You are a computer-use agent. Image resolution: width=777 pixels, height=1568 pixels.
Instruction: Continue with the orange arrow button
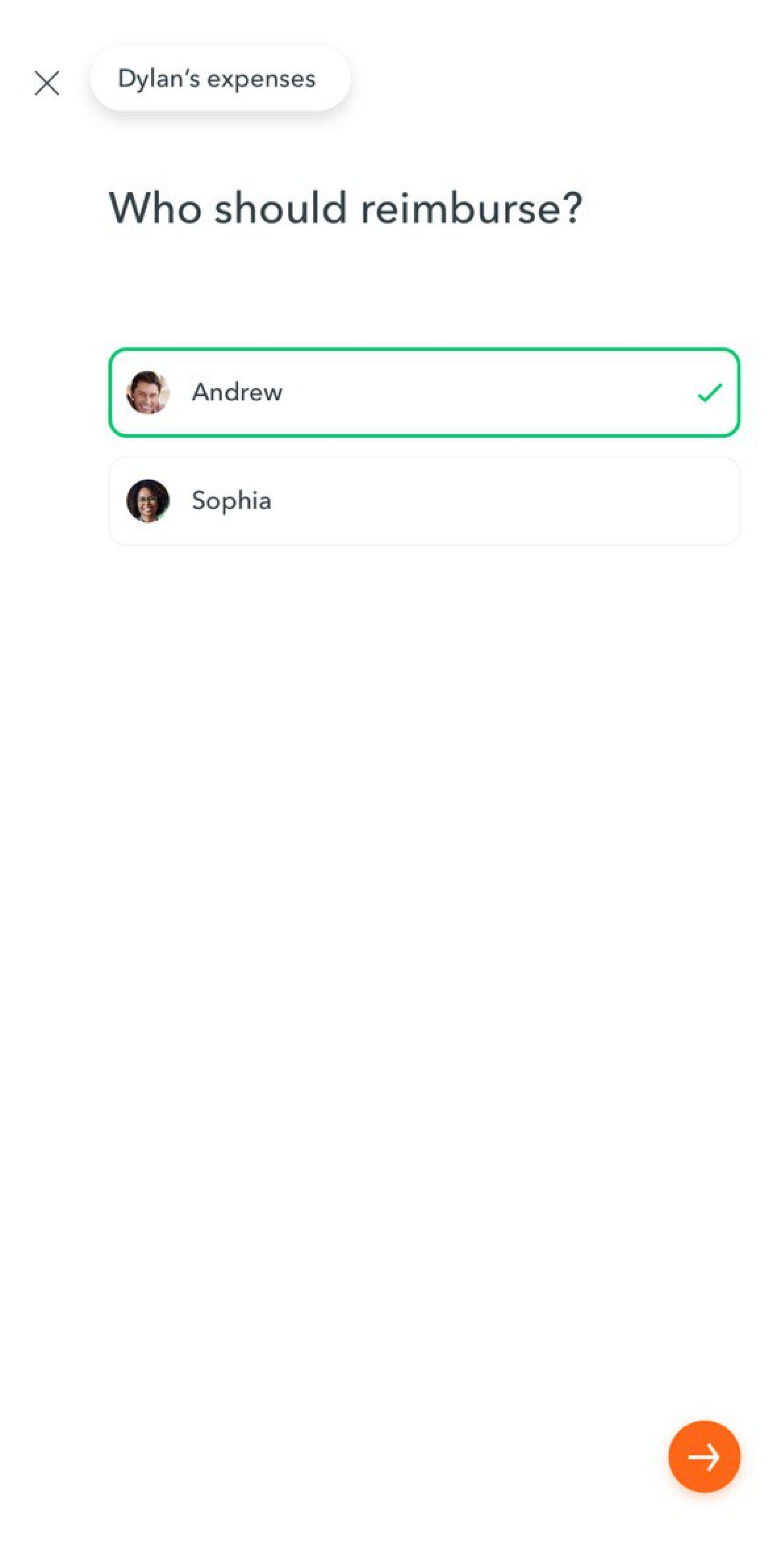click(x=704, y=1457)
